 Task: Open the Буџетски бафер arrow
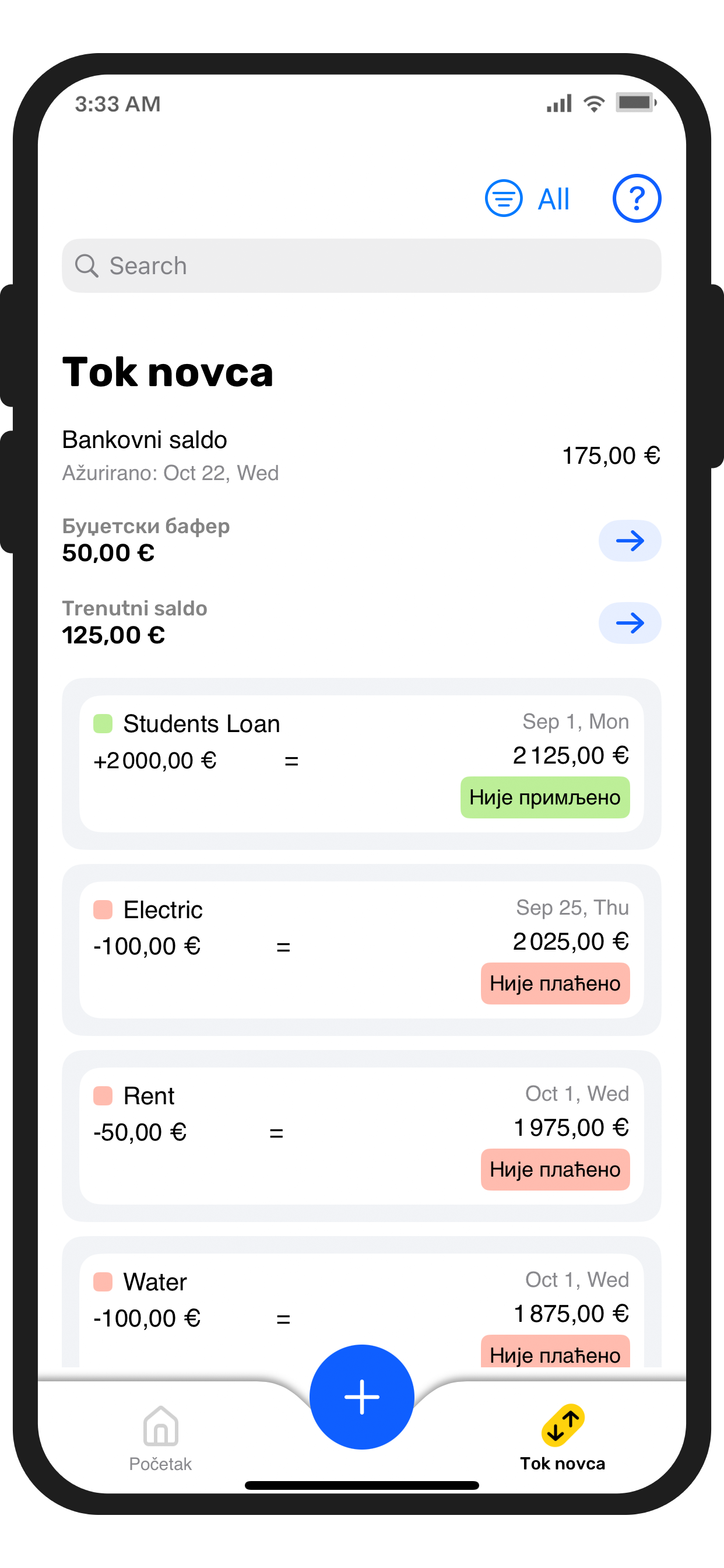629,541
